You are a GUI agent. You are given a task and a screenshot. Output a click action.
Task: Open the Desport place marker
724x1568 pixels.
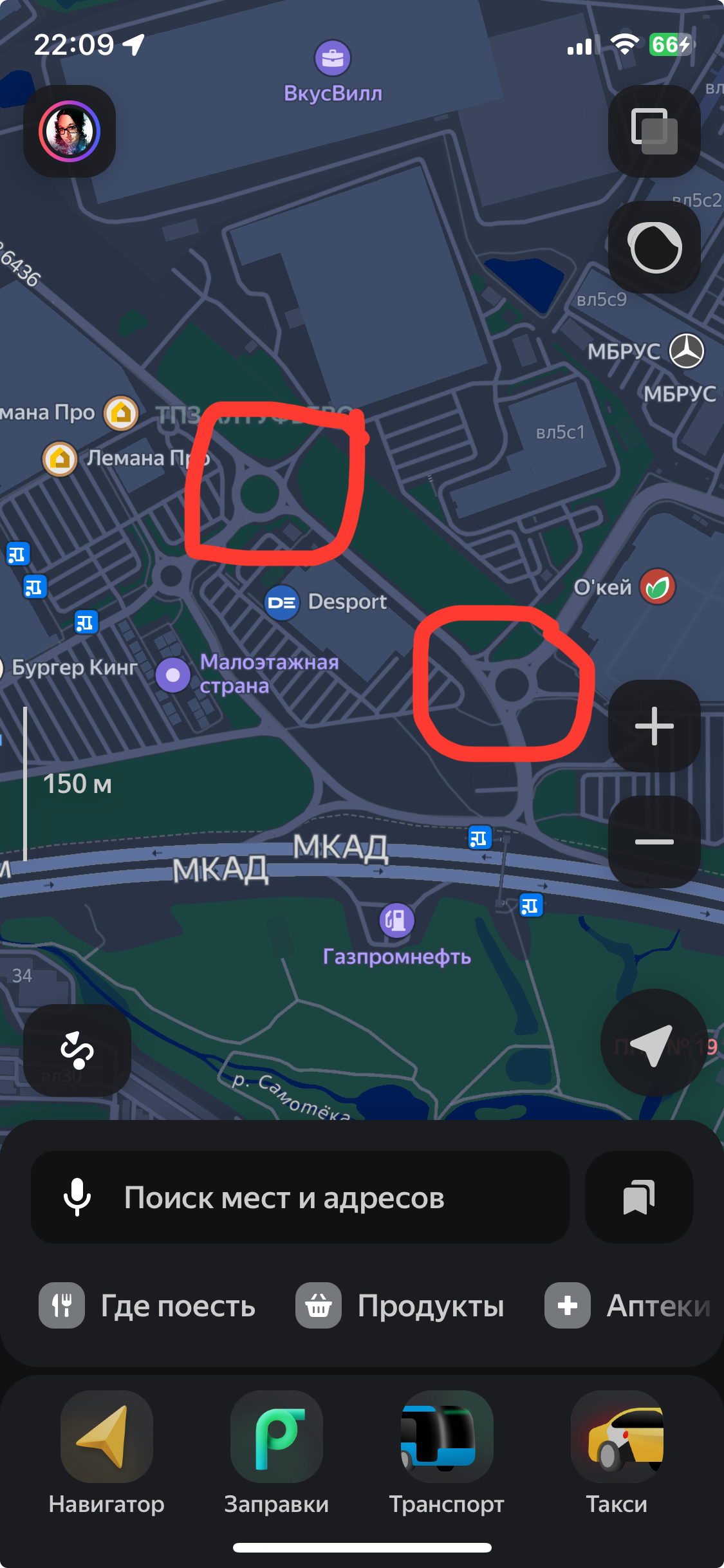282,603
